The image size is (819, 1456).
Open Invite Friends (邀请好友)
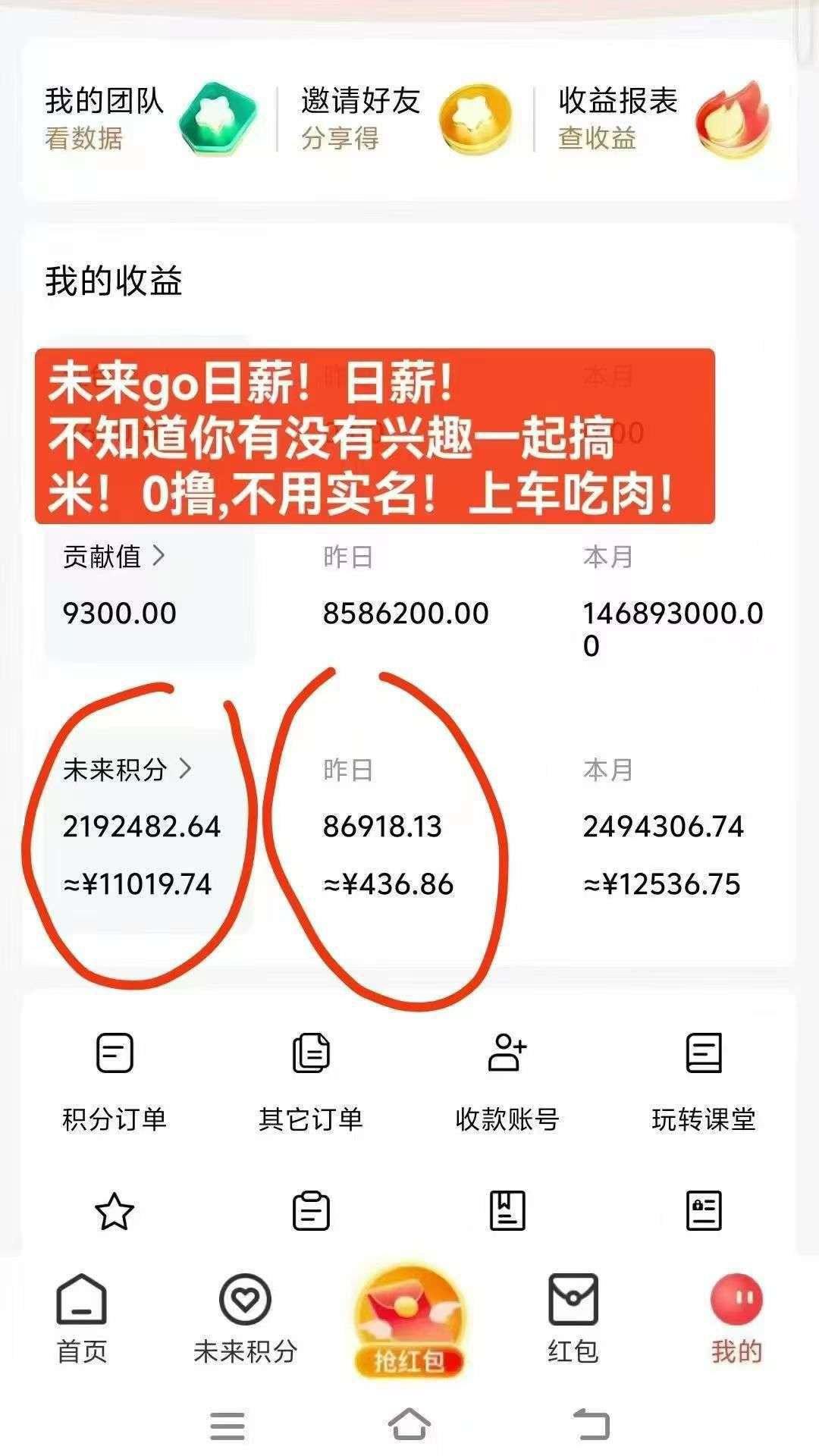406,119
